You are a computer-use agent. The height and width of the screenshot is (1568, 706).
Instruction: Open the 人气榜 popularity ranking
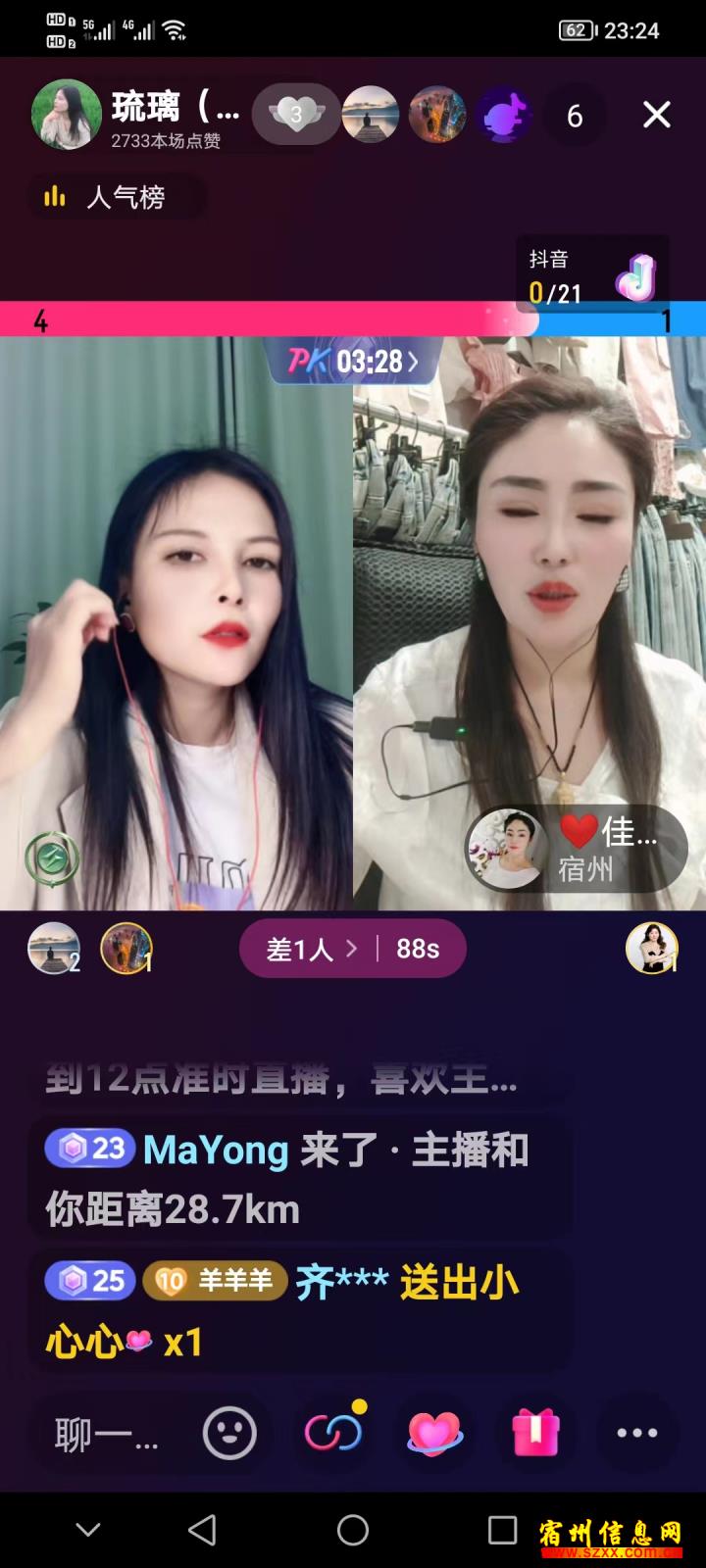(x=116, y=198)
